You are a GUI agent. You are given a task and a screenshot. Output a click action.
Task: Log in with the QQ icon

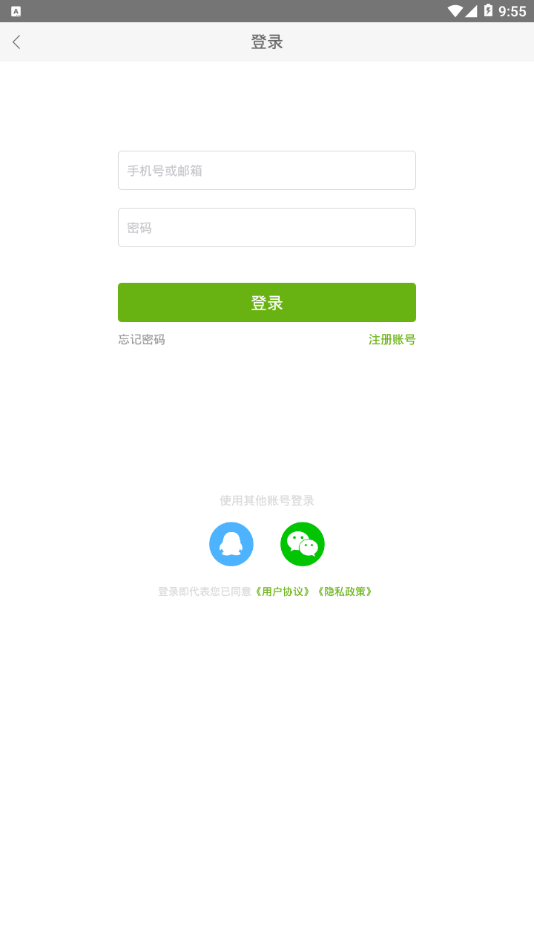(x=231, y=544)
